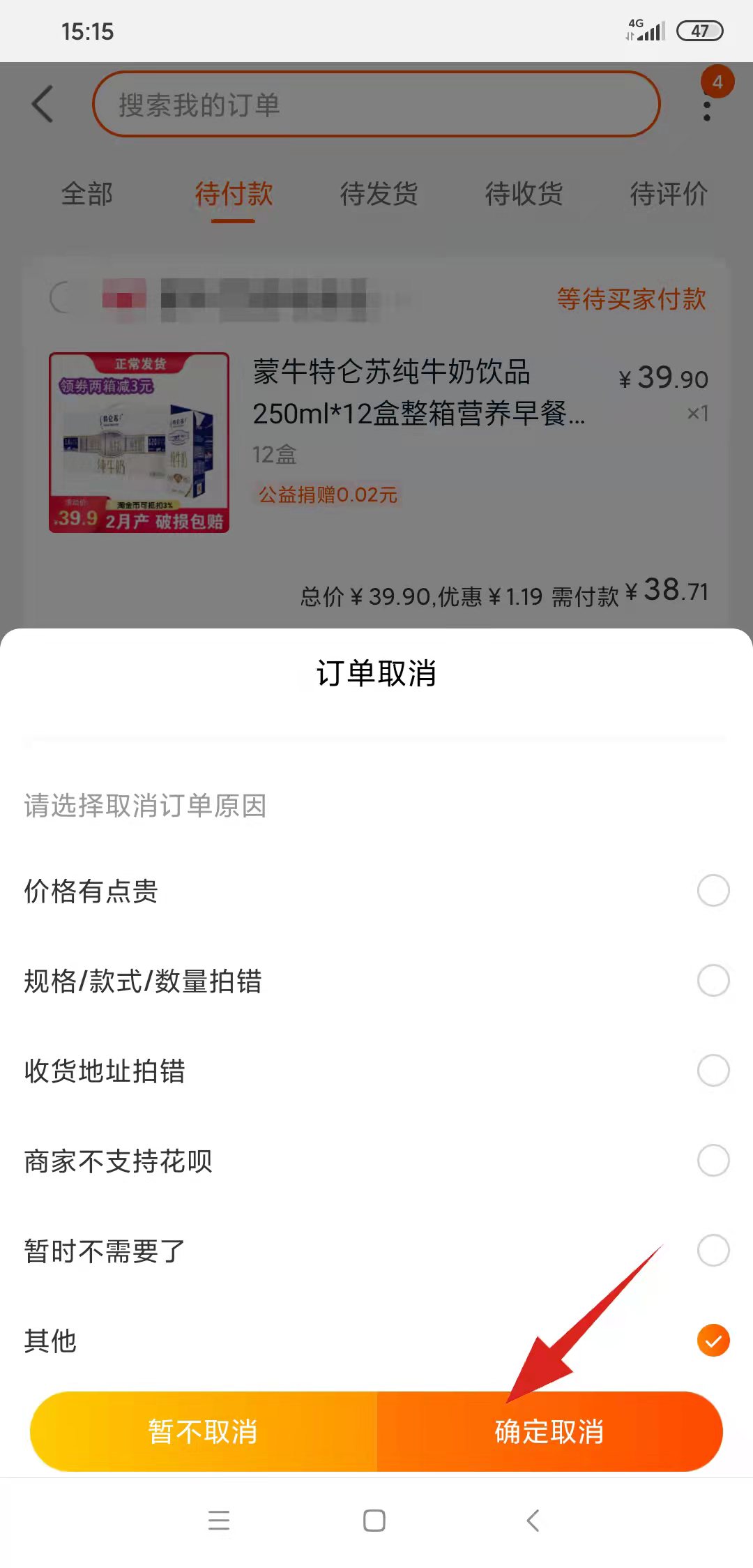This screenshot has height=1568, width=753.
Task: Tap the 暂不取消 button
Action: click(x=202, y=1431)
